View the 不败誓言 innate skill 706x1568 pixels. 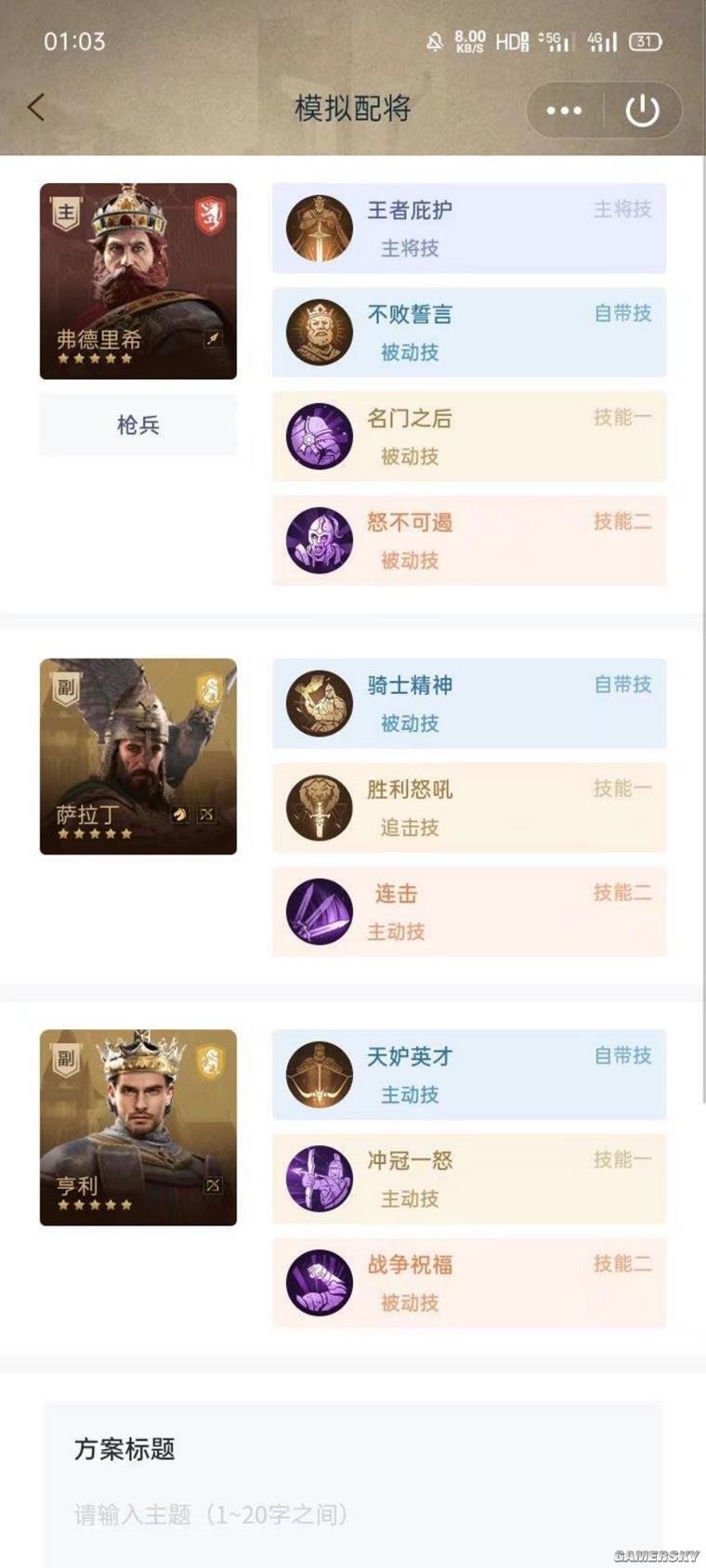[468, 333]
